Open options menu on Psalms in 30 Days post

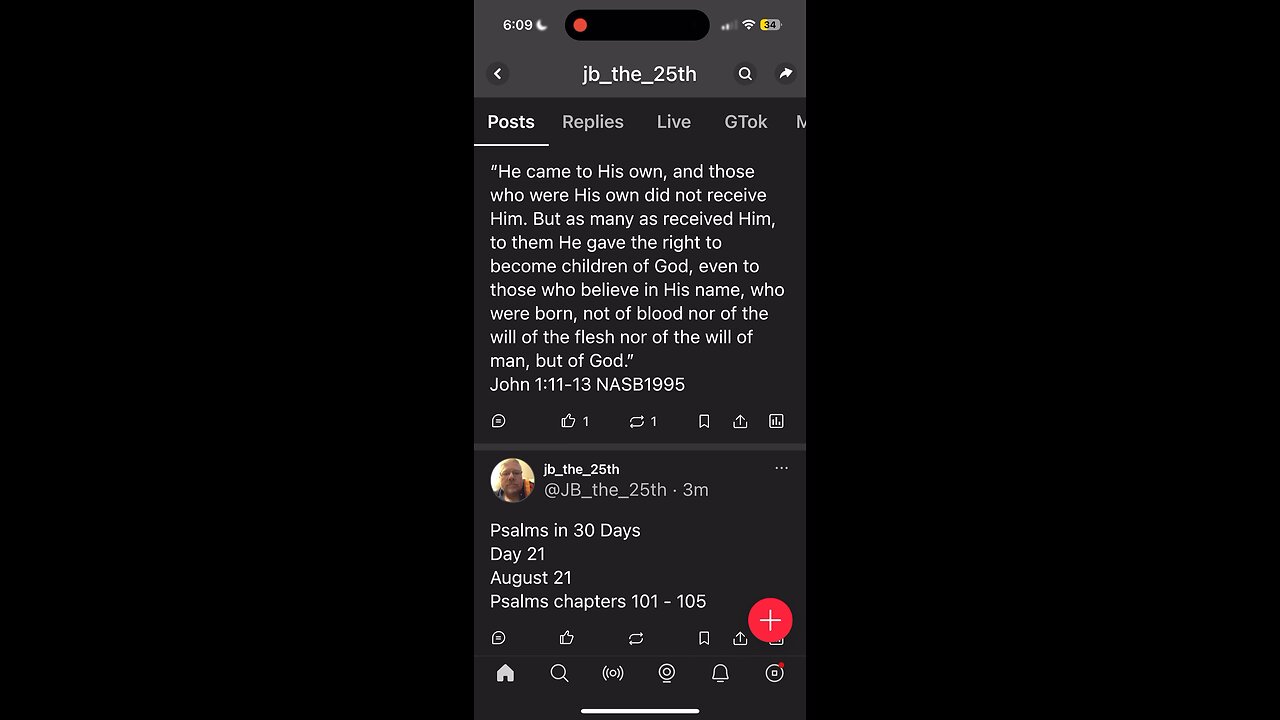click(x=781, y=468)
